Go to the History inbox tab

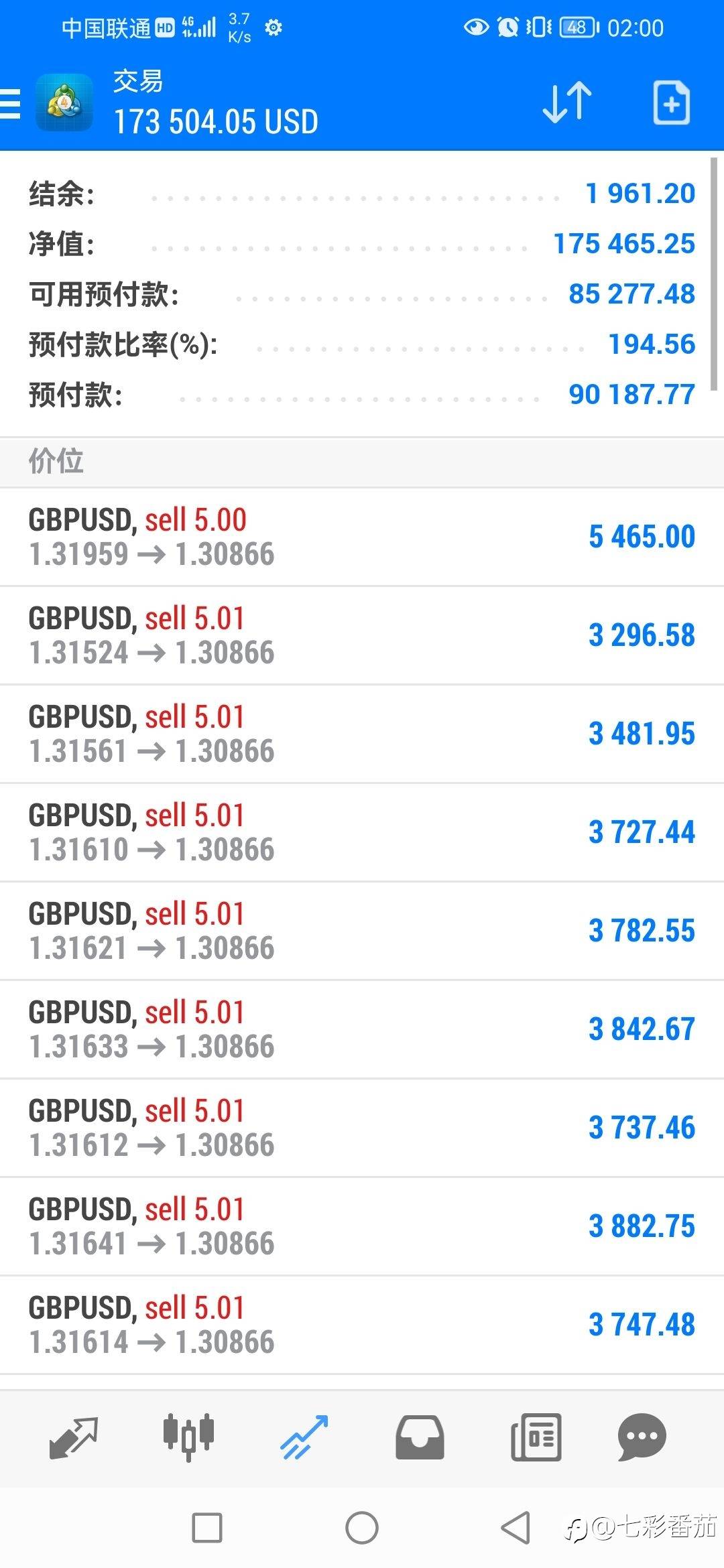point(420,1437)
